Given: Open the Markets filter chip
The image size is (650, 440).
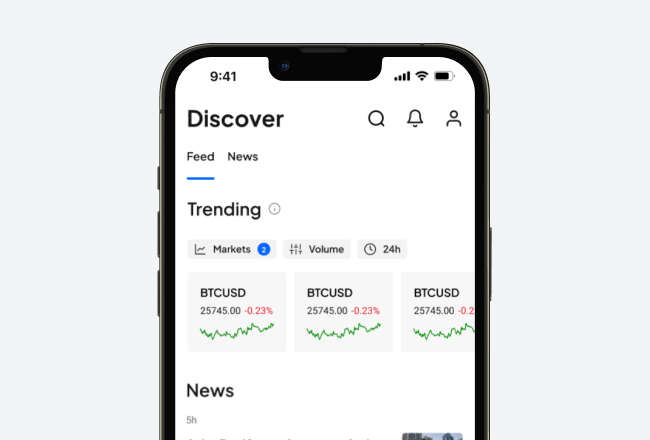Looking at the screenshot, I should coord(231,249).
